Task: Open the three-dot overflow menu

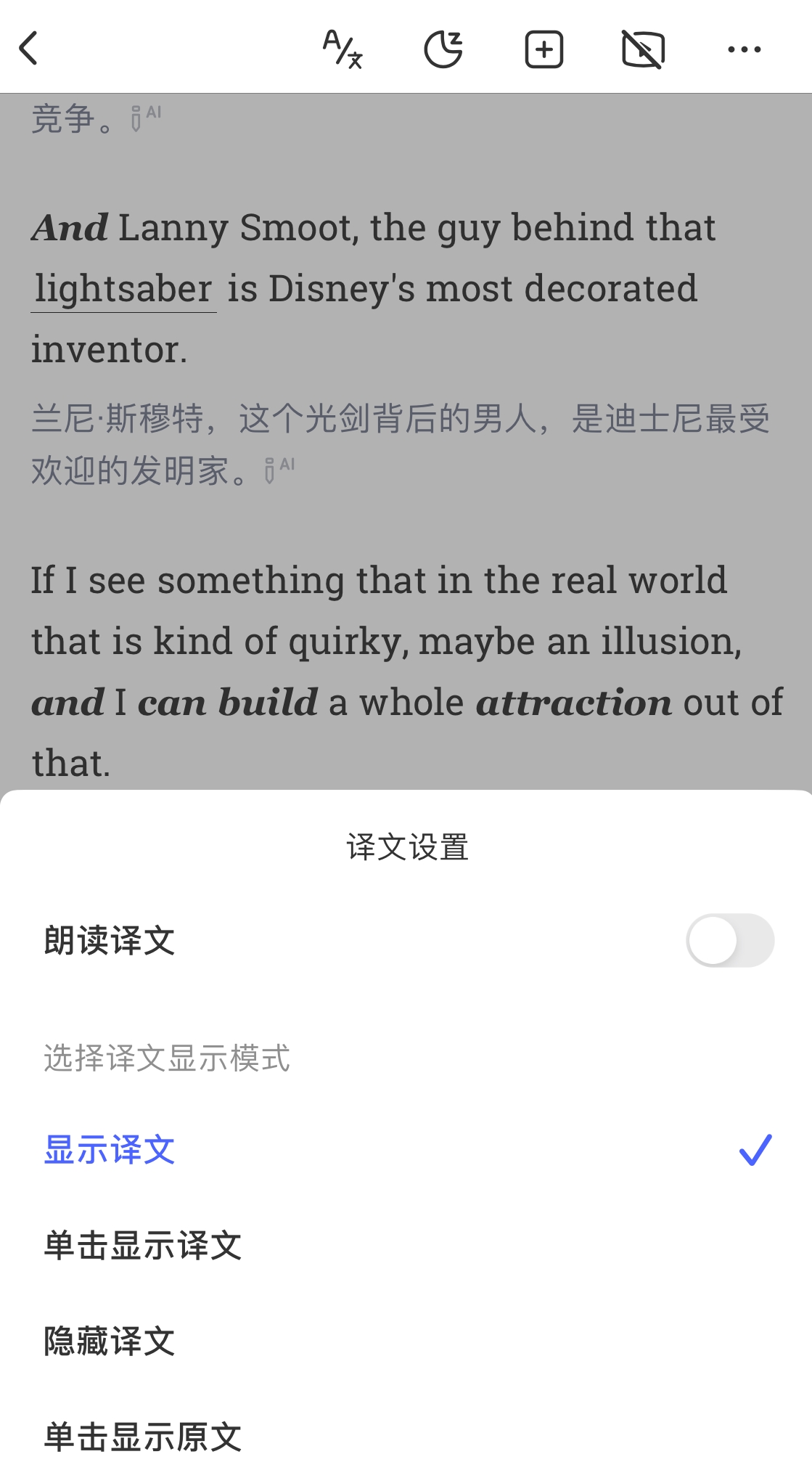Action: pyautogui.click(x=744, y=49)
